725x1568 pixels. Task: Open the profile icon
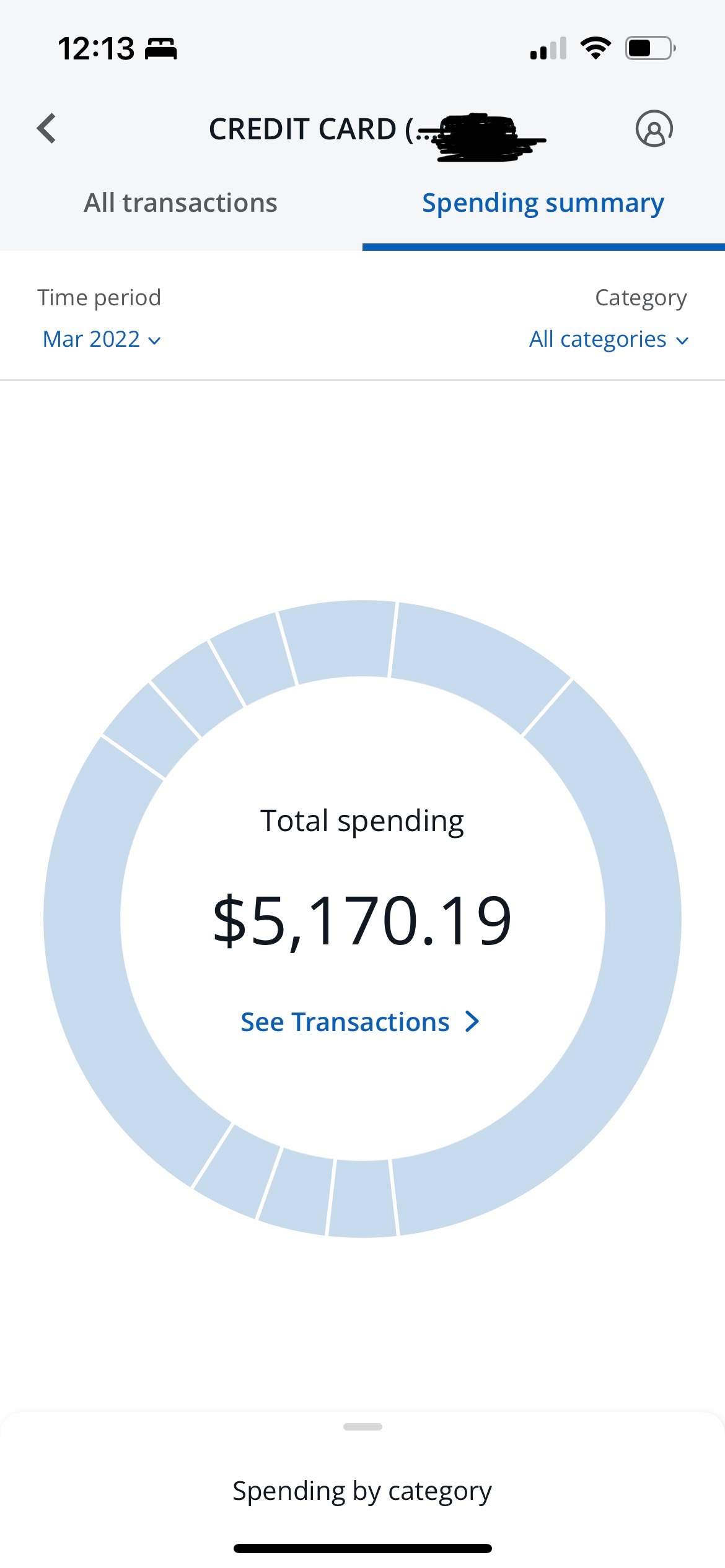(x=654, y=129)
